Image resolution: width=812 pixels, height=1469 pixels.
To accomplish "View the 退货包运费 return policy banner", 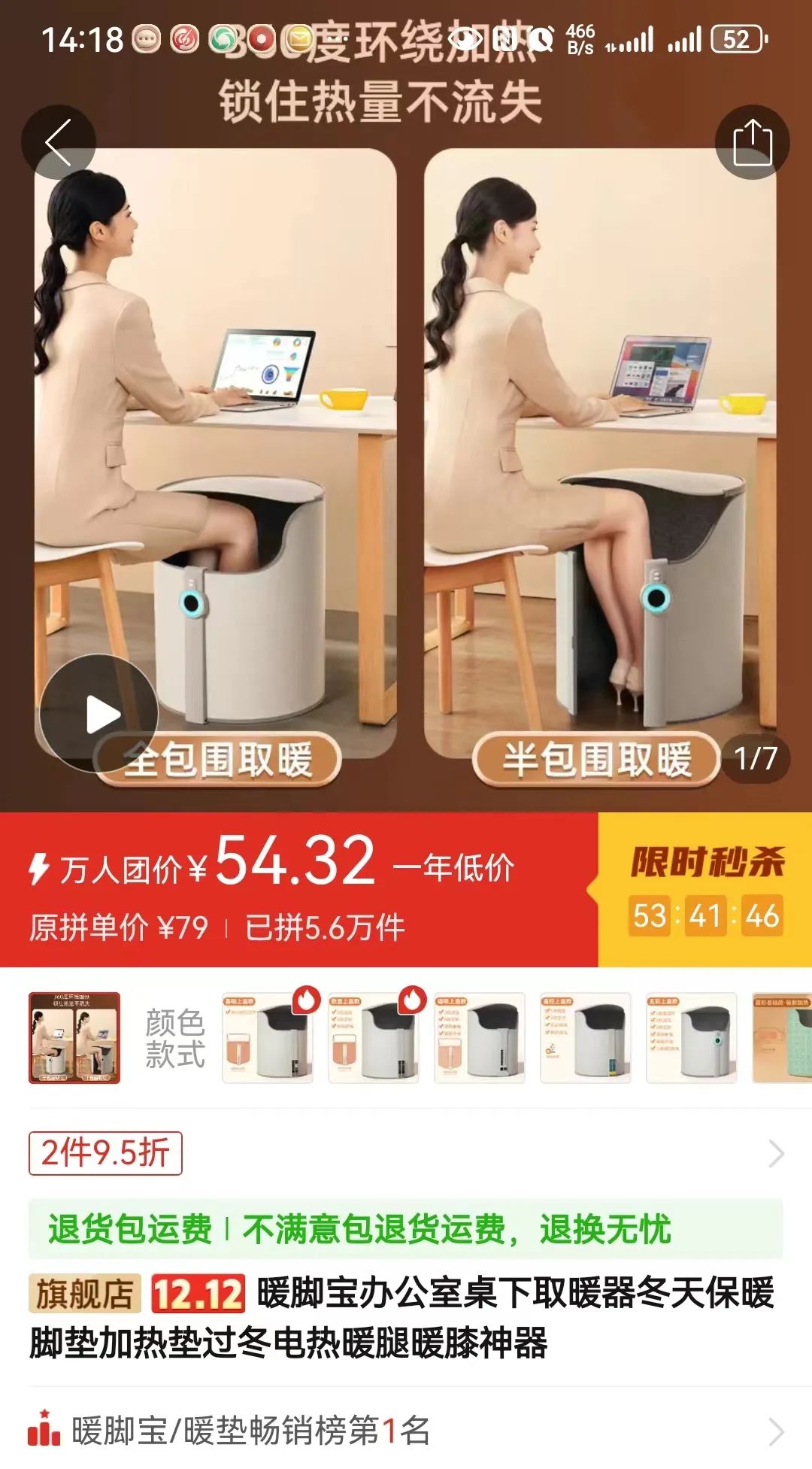I will [x=406, y=1229].
